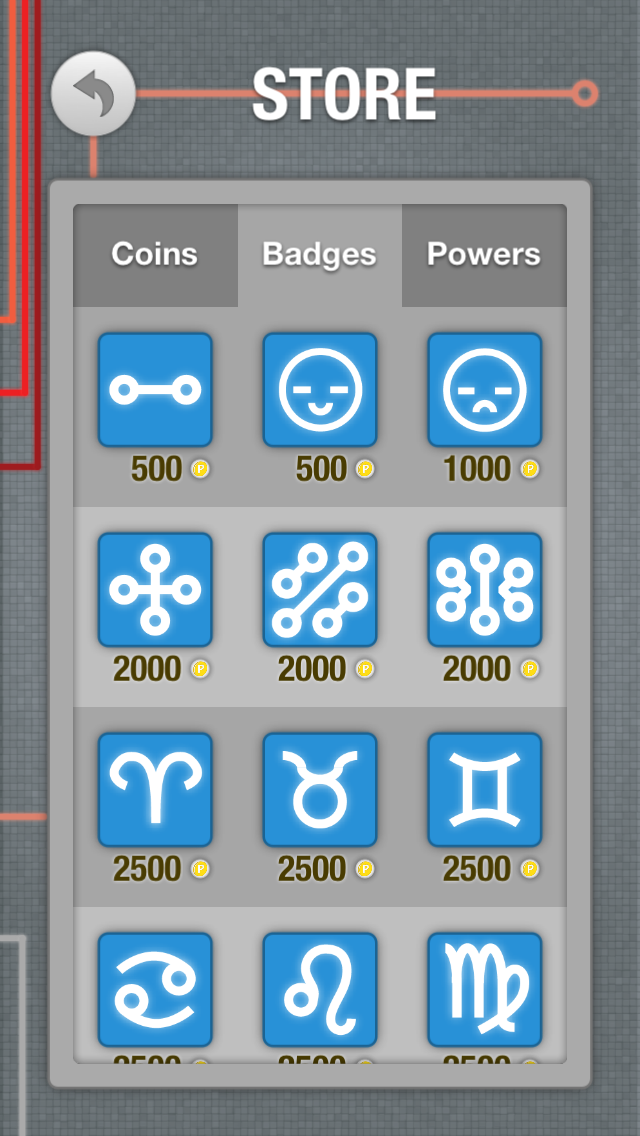This screenshot has width=640, height=1136.
Task: Switch to the Coins tab
Action: 155,255
